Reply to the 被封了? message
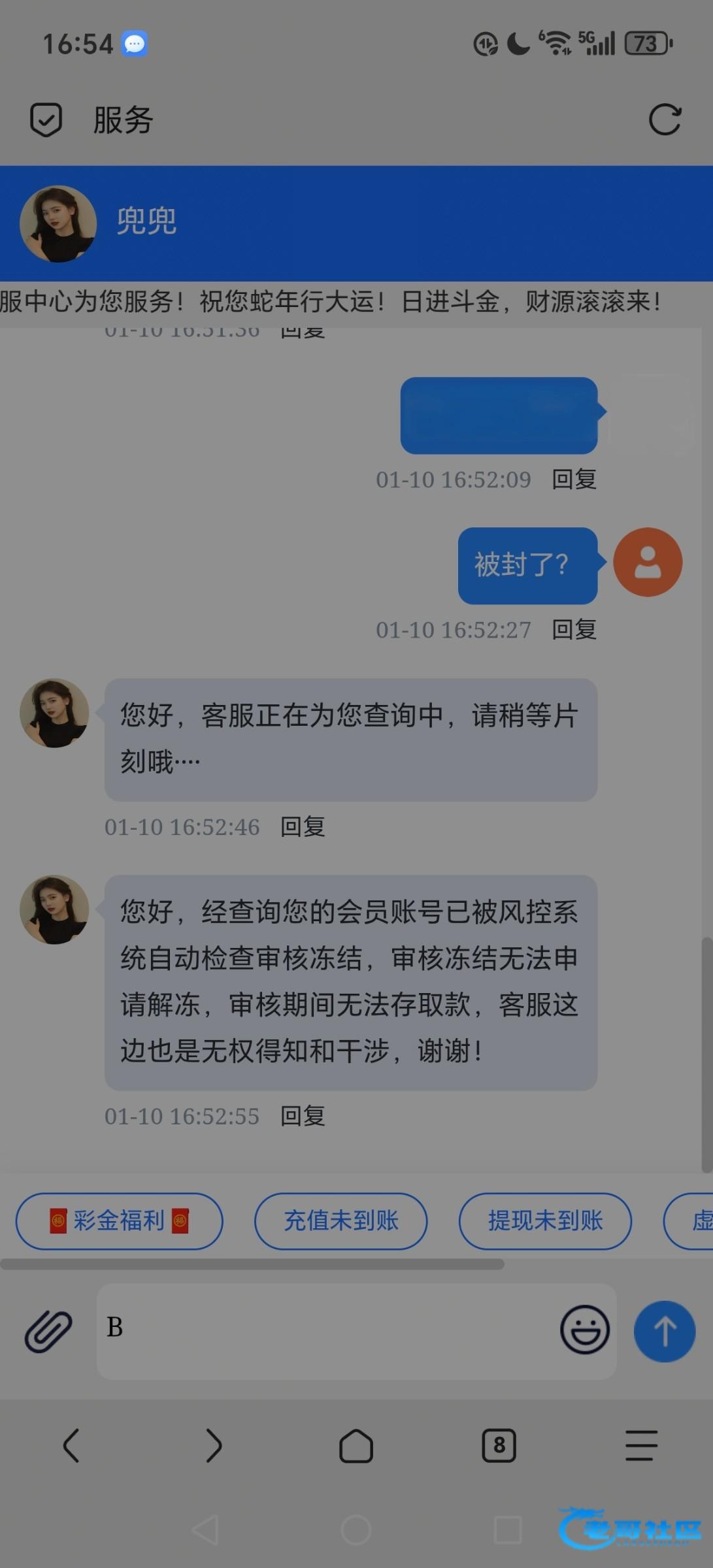The width and height of the screenshot is (713, 1568). (574, 630)
